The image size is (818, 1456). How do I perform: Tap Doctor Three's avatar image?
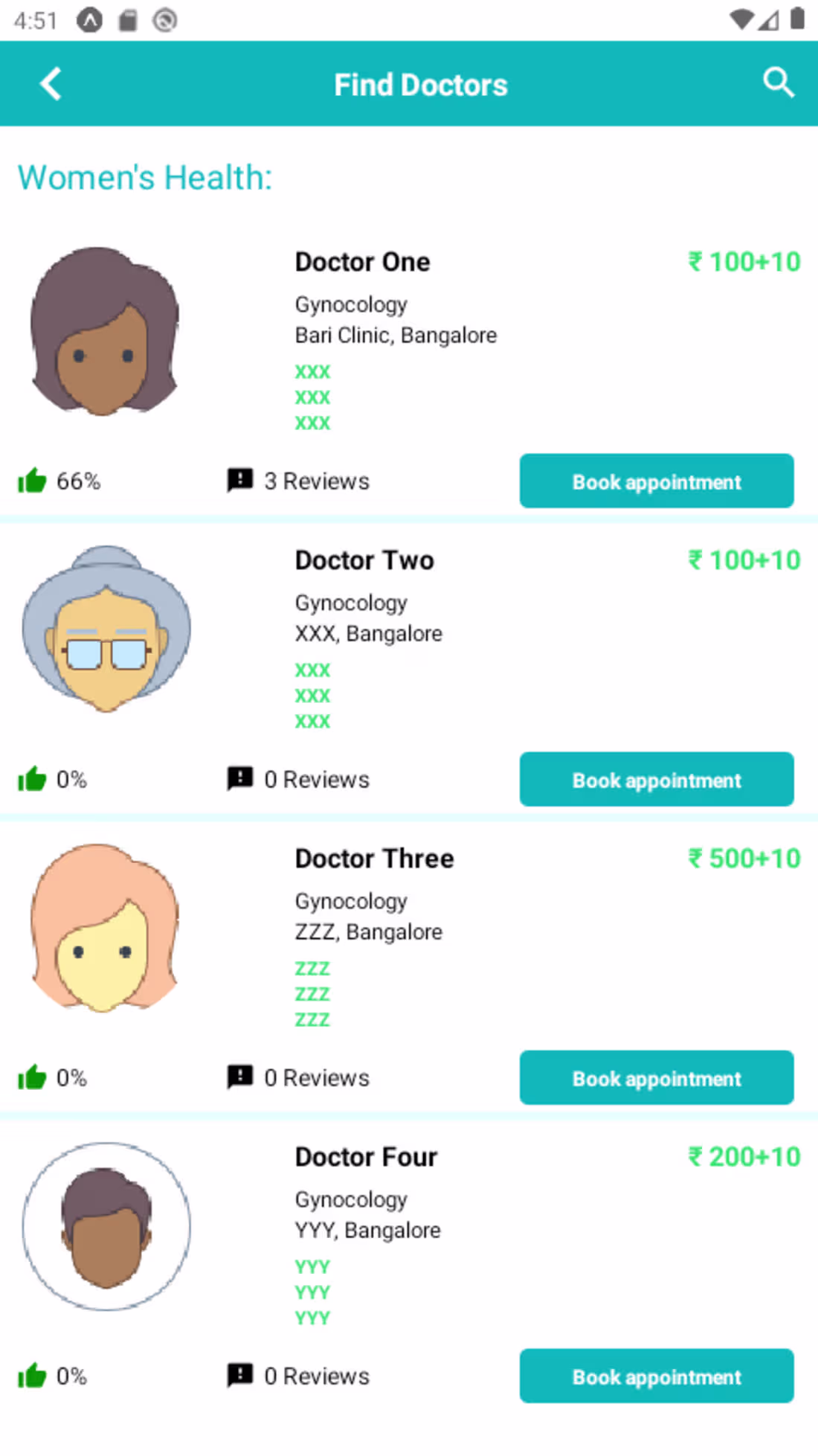[x=104, y=928]
